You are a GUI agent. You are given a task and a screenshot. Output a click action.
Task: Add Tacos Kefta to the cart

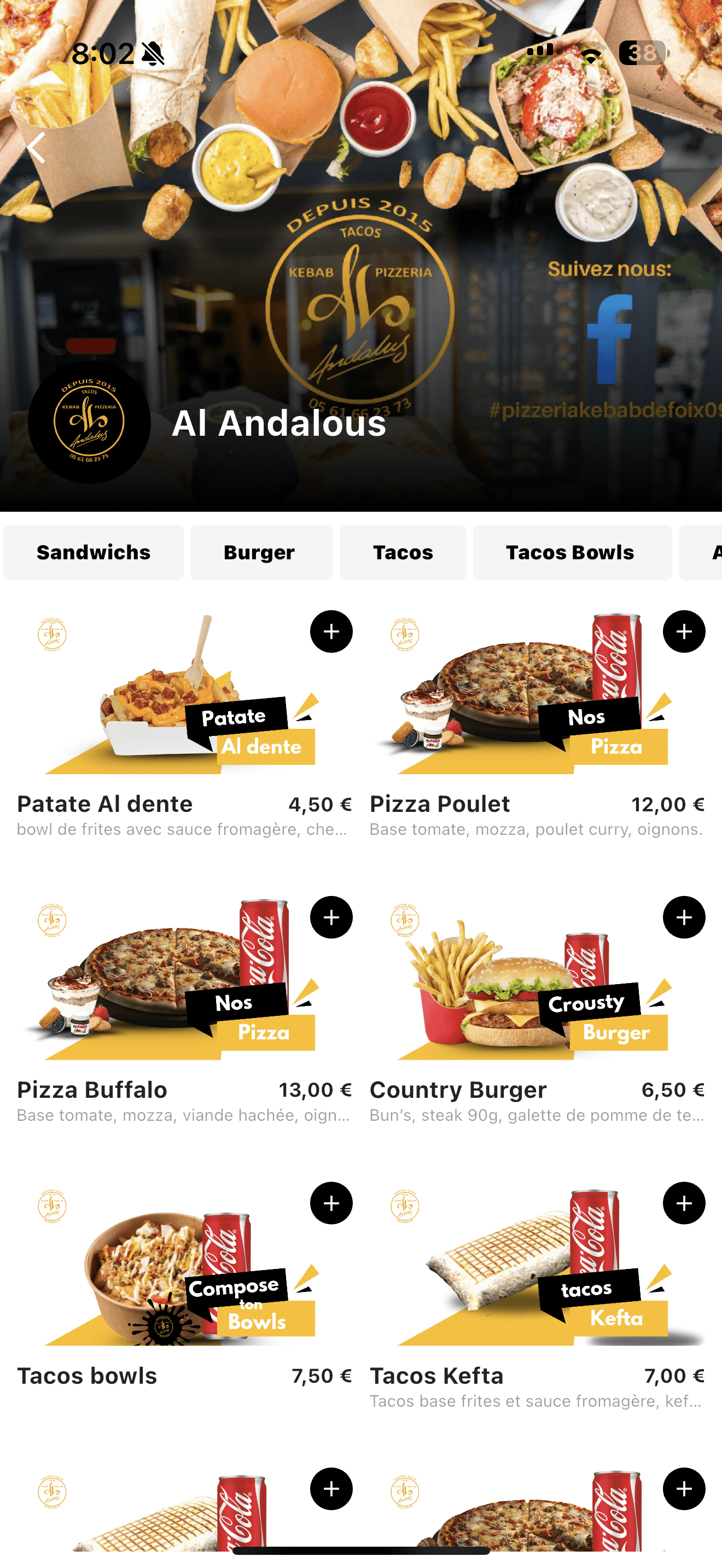tap(684, 1203)
